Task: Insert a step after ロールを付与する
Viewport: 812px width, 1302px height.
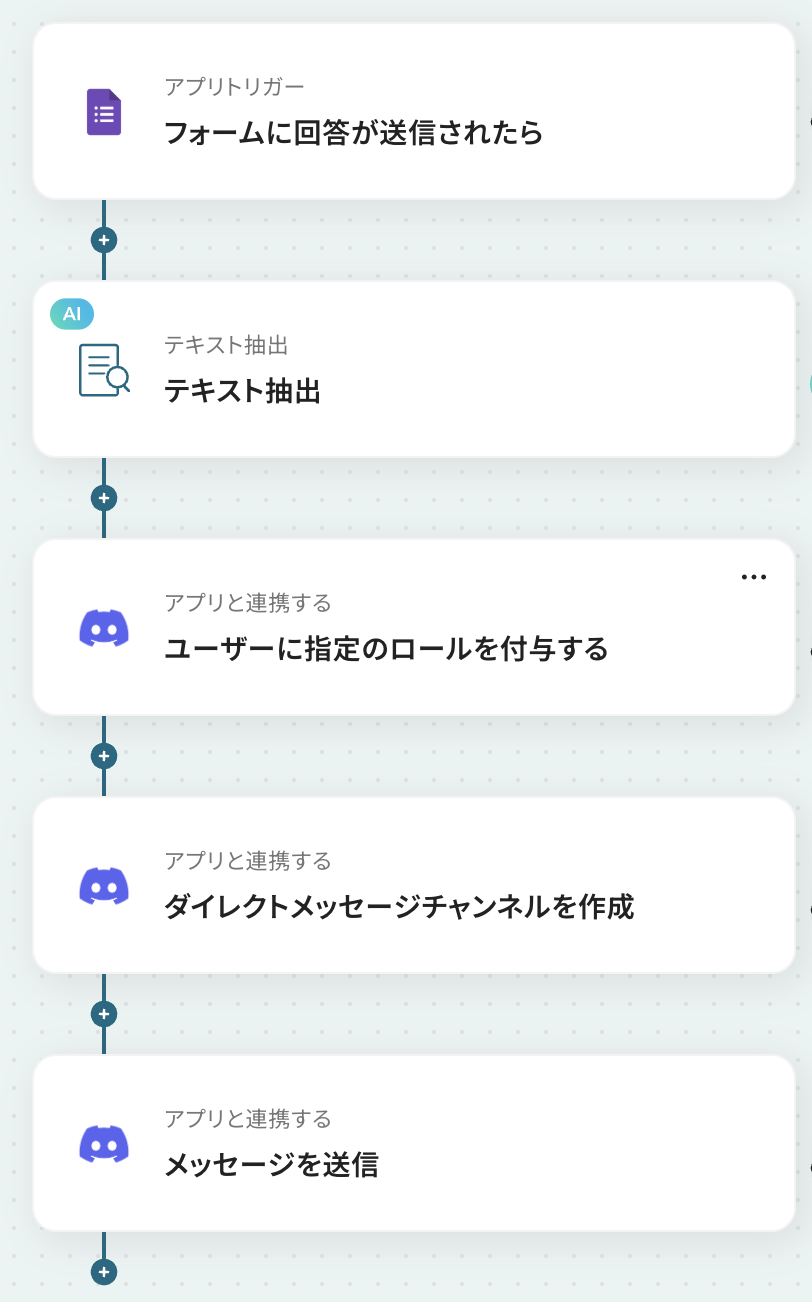Action: point(104,756)
